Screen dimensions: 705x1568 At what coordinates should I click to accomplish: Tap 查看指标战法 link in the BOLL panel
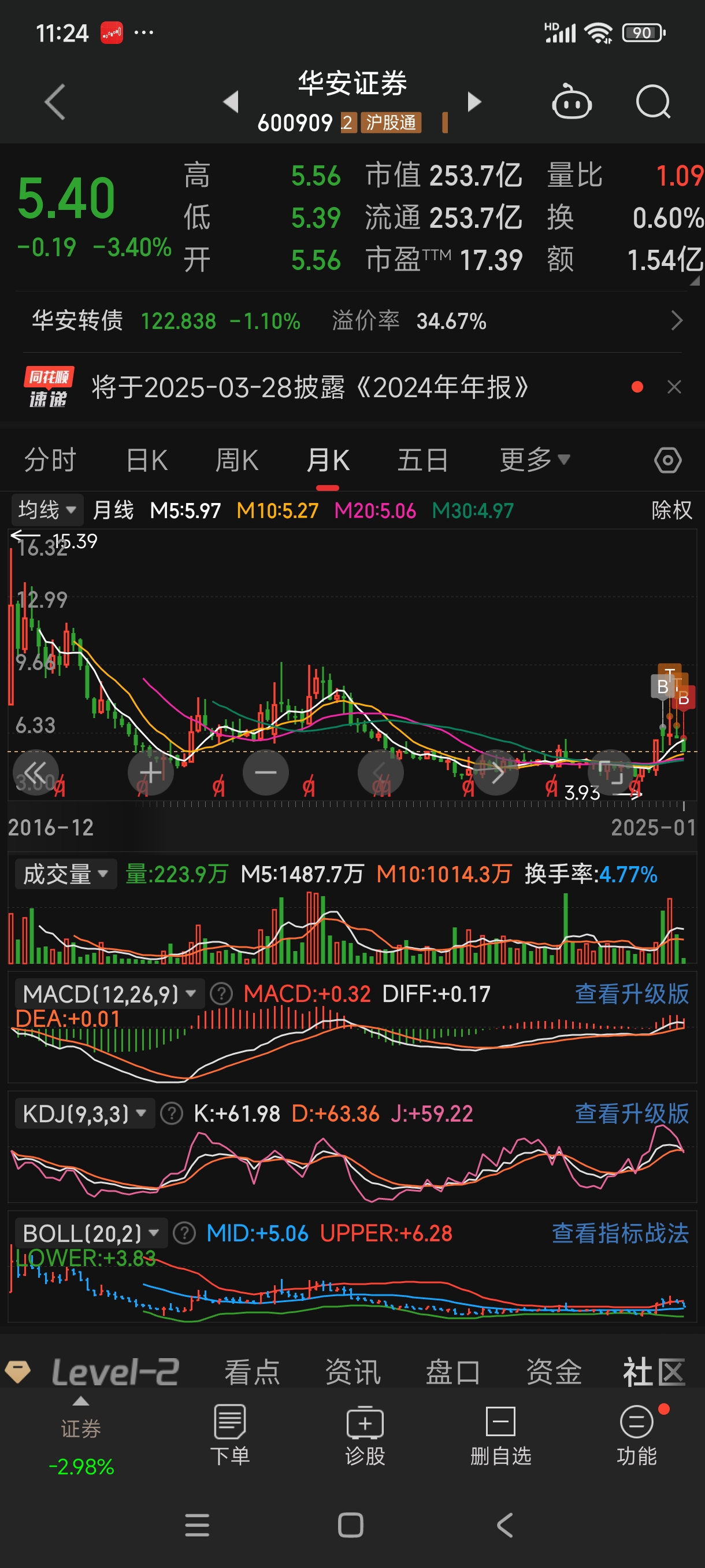coord(621,1233)
